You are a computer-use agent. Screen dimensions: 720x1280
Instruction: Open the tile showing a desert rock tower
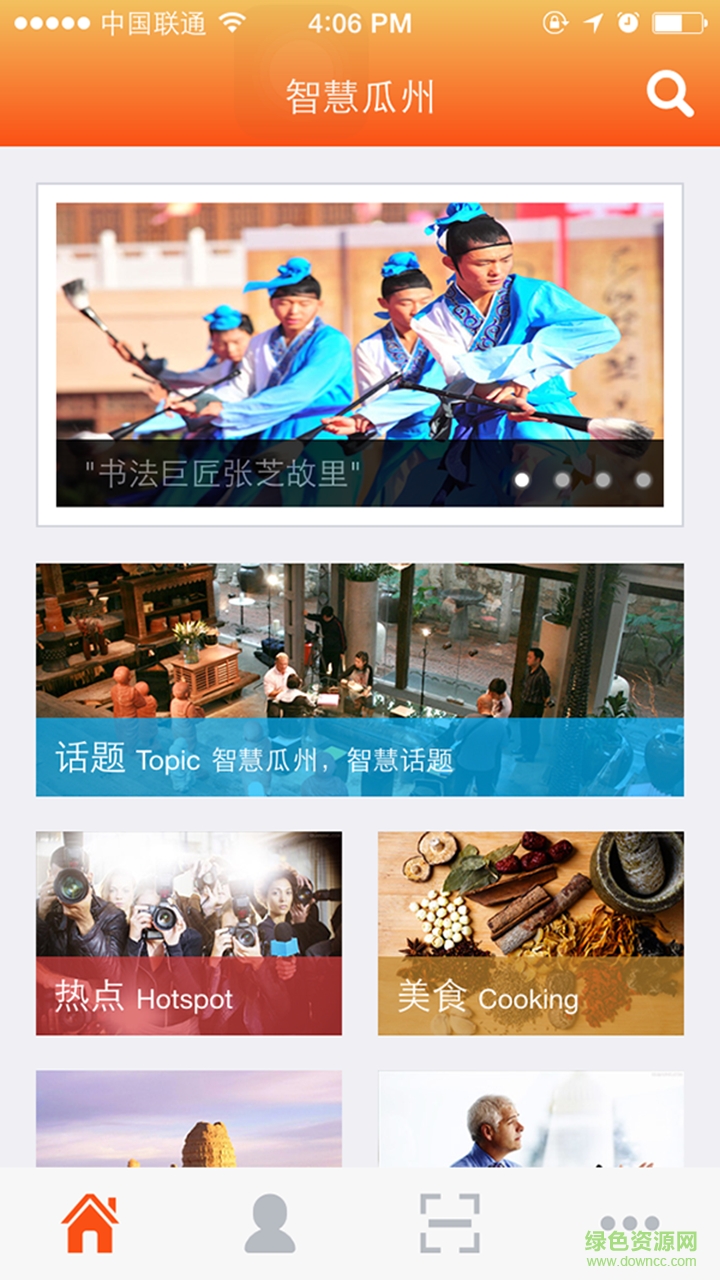189,1120
